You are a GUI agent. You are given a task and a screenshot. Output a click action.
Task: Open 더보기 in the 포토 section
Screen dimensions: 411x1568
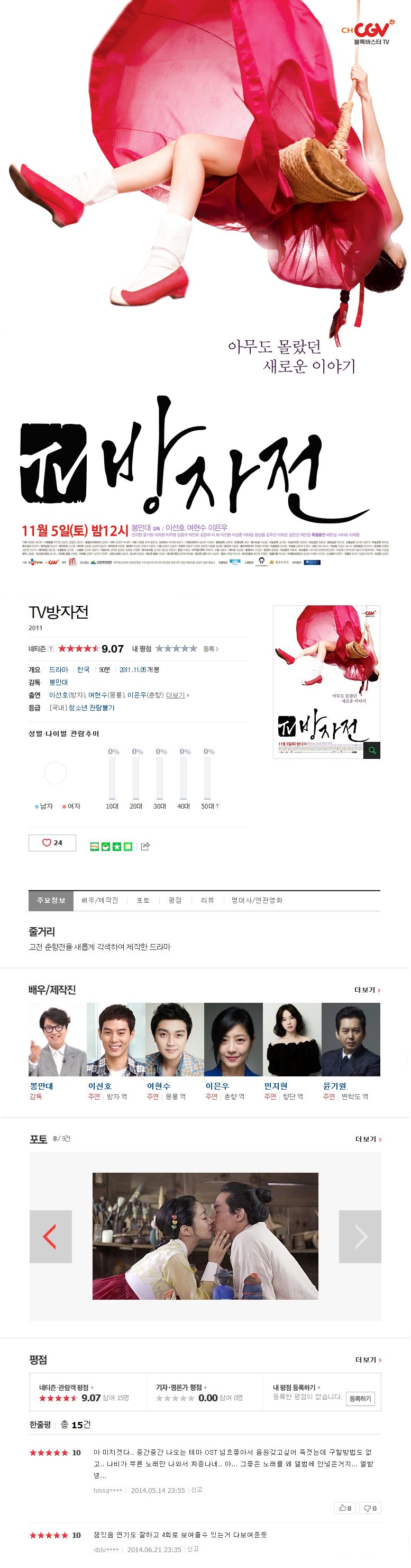click(368, 1139)
